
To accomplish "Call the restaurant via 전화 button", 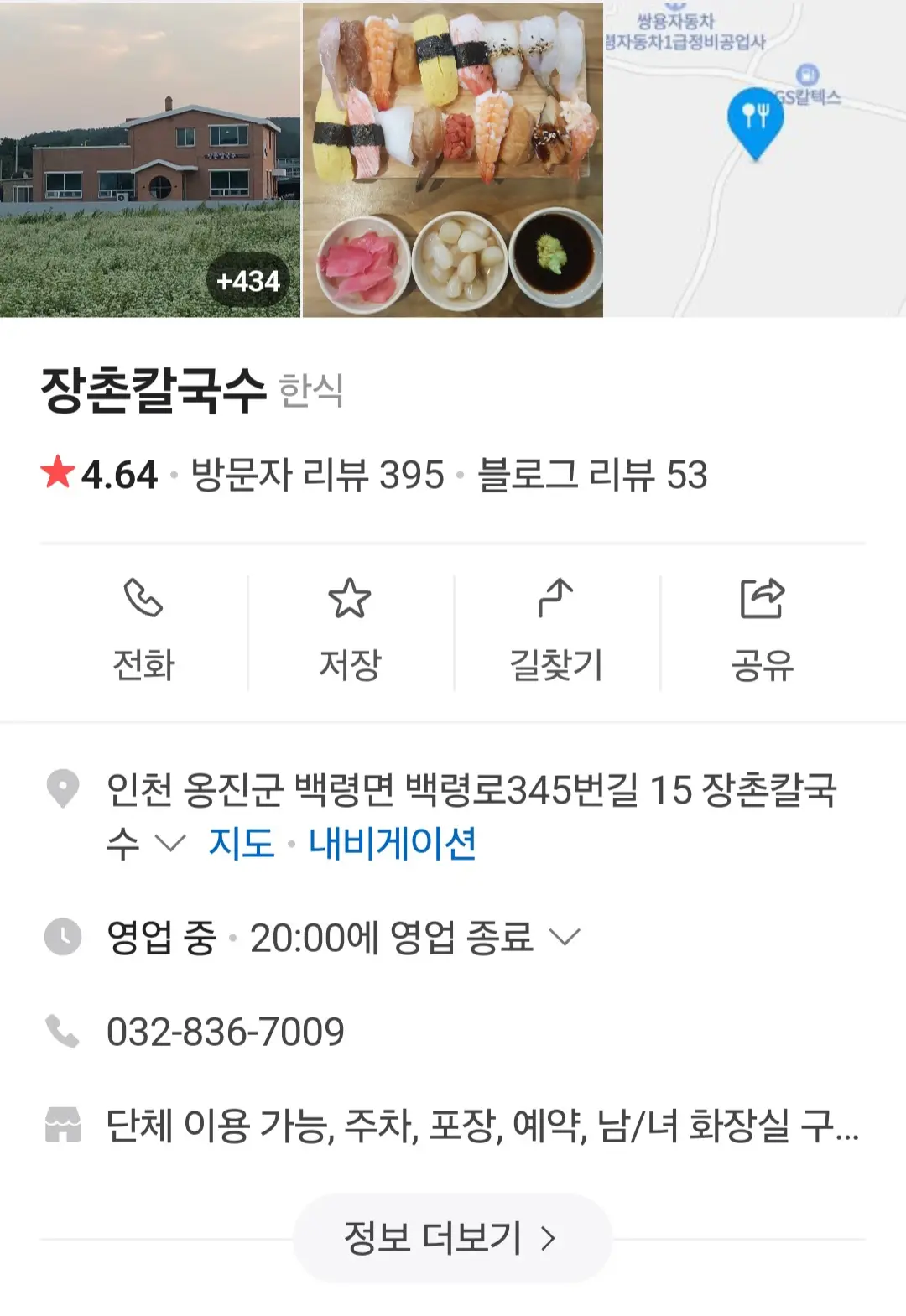I will pos(143,632).
